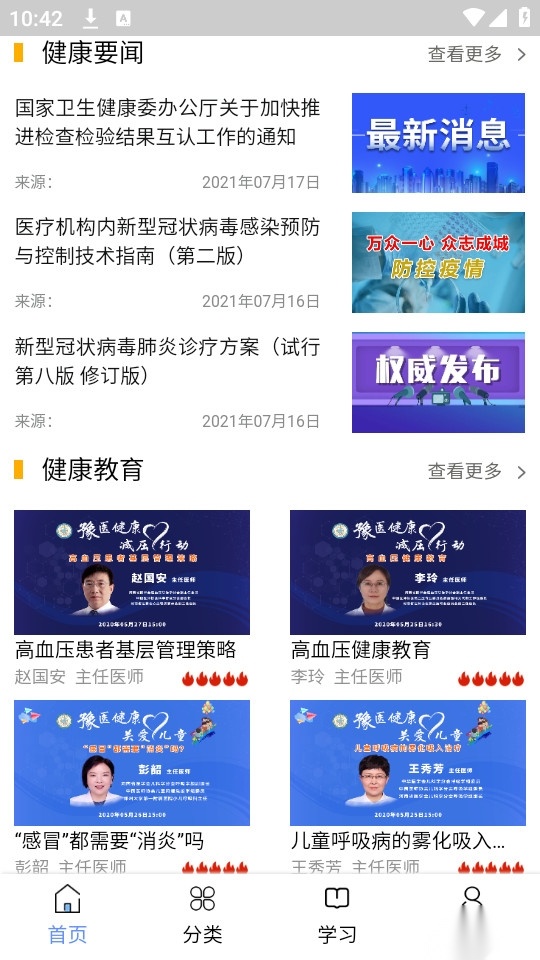Screen dimensions: 540x960
Task: Open 查看更多 next to 健康教育
Action: (476, 471)
